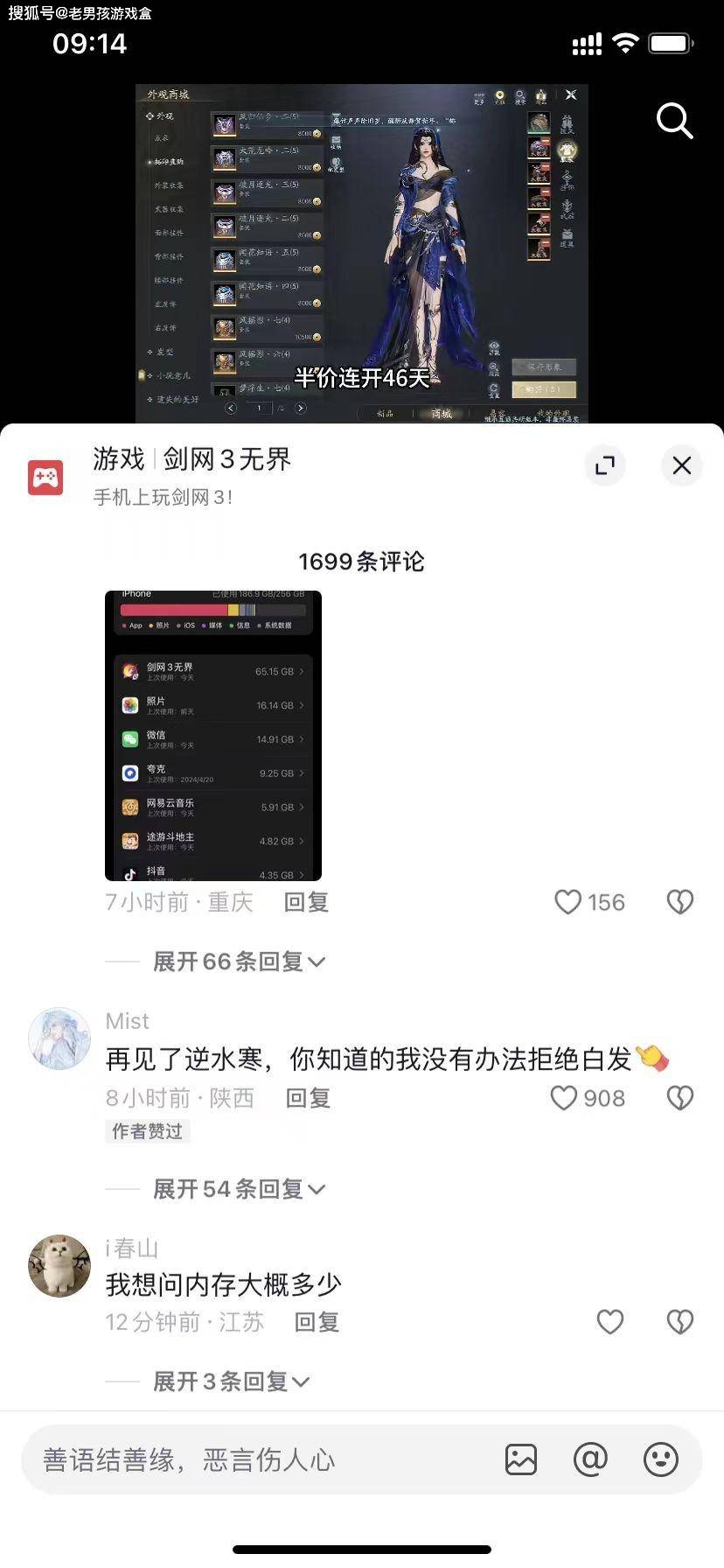Dislike the comment from 重庆

[679, 902]
